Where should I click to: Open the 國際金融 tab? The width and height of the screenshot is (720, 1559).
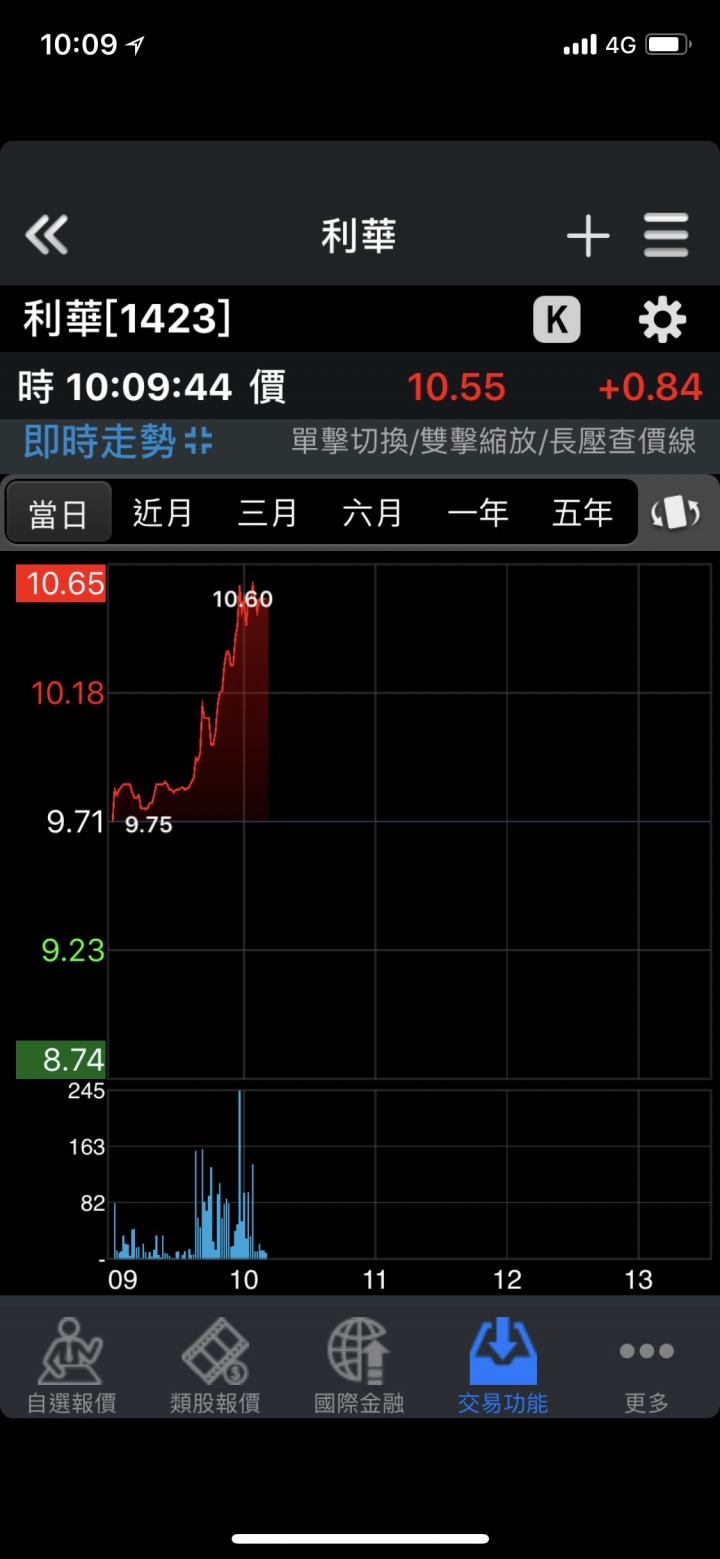(359, 1365)
